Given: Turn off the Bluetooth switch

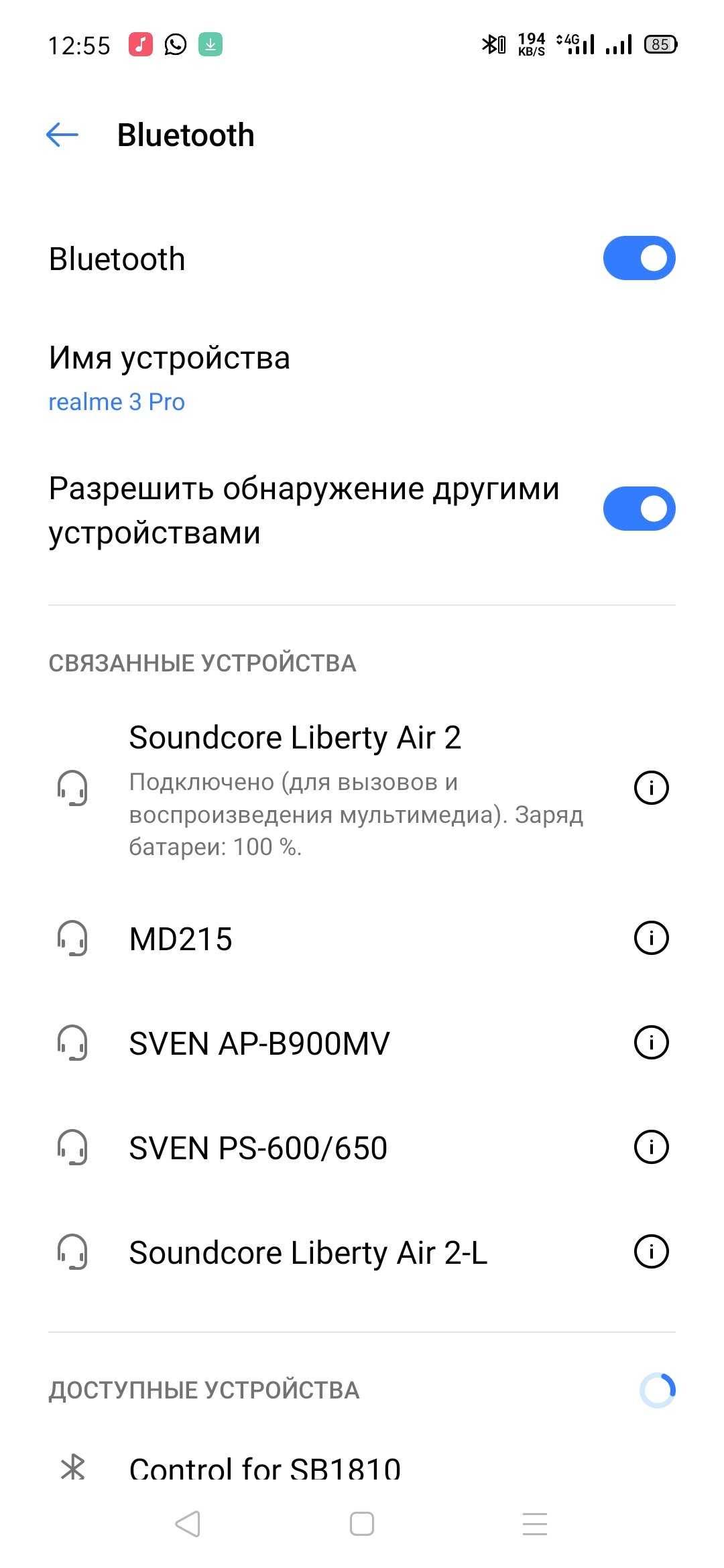Looking at the screenshot, I should click(x=639, y=259).
